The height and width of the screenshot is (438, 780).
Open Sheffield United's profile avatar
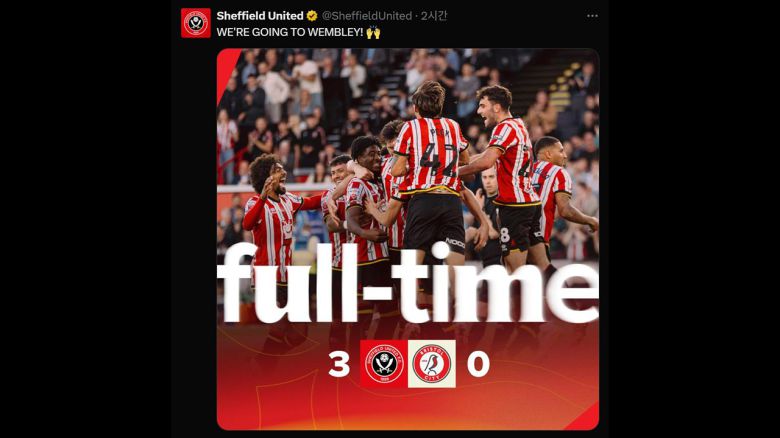coord(195,23)
